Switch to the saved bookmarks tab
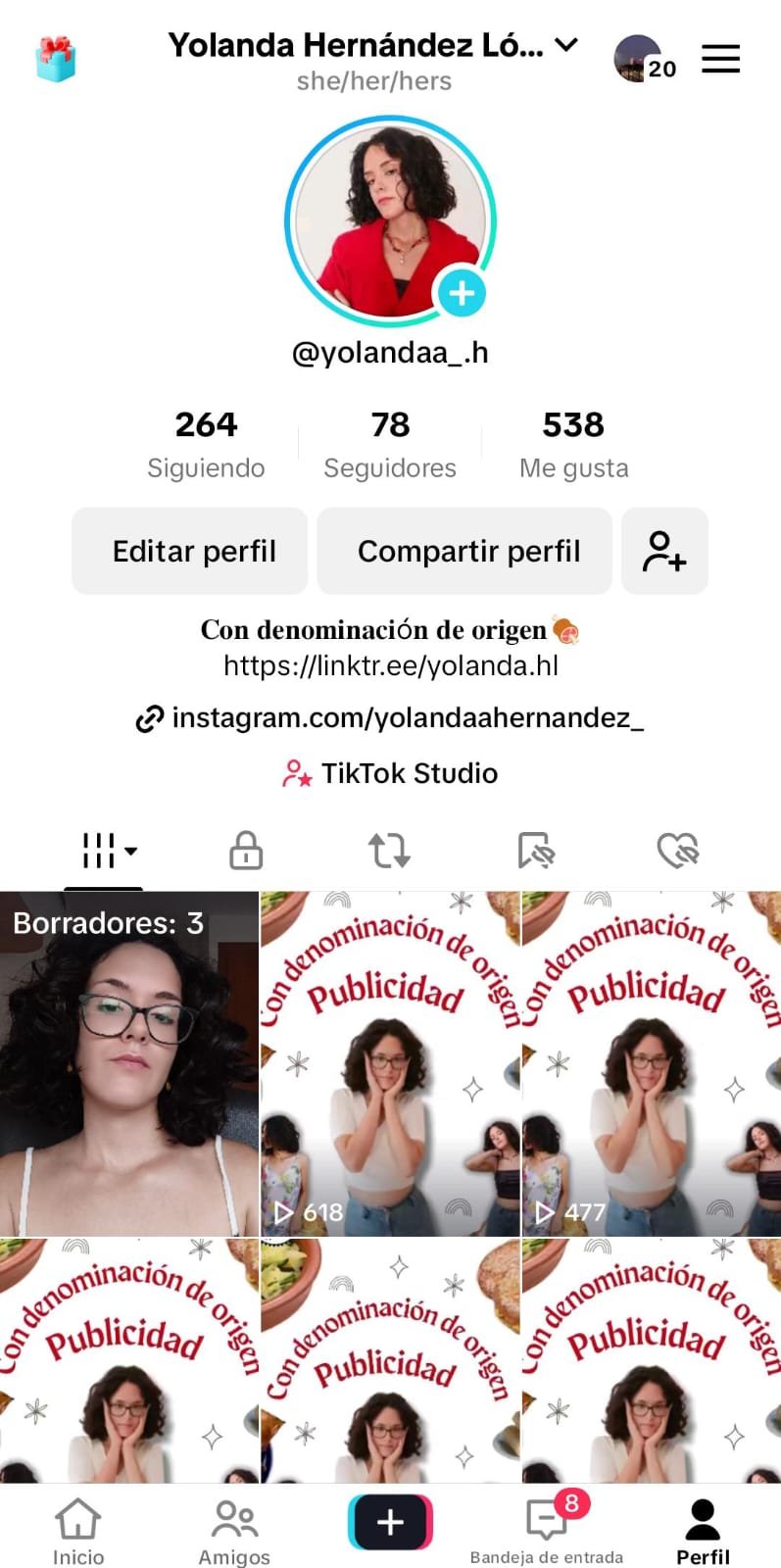Screen dimensions: 781x1568 (535, 850)
